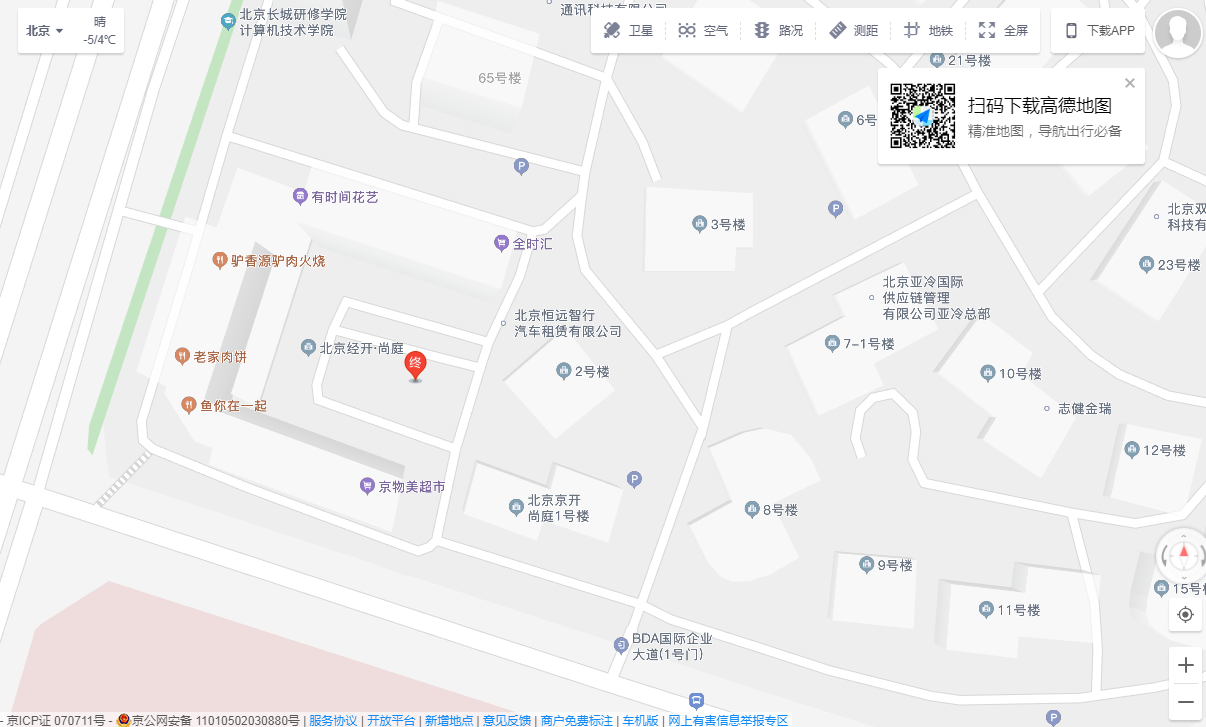Open the 开放平台 link
This screenshot has height=727, width=1206.
[390, 720]
